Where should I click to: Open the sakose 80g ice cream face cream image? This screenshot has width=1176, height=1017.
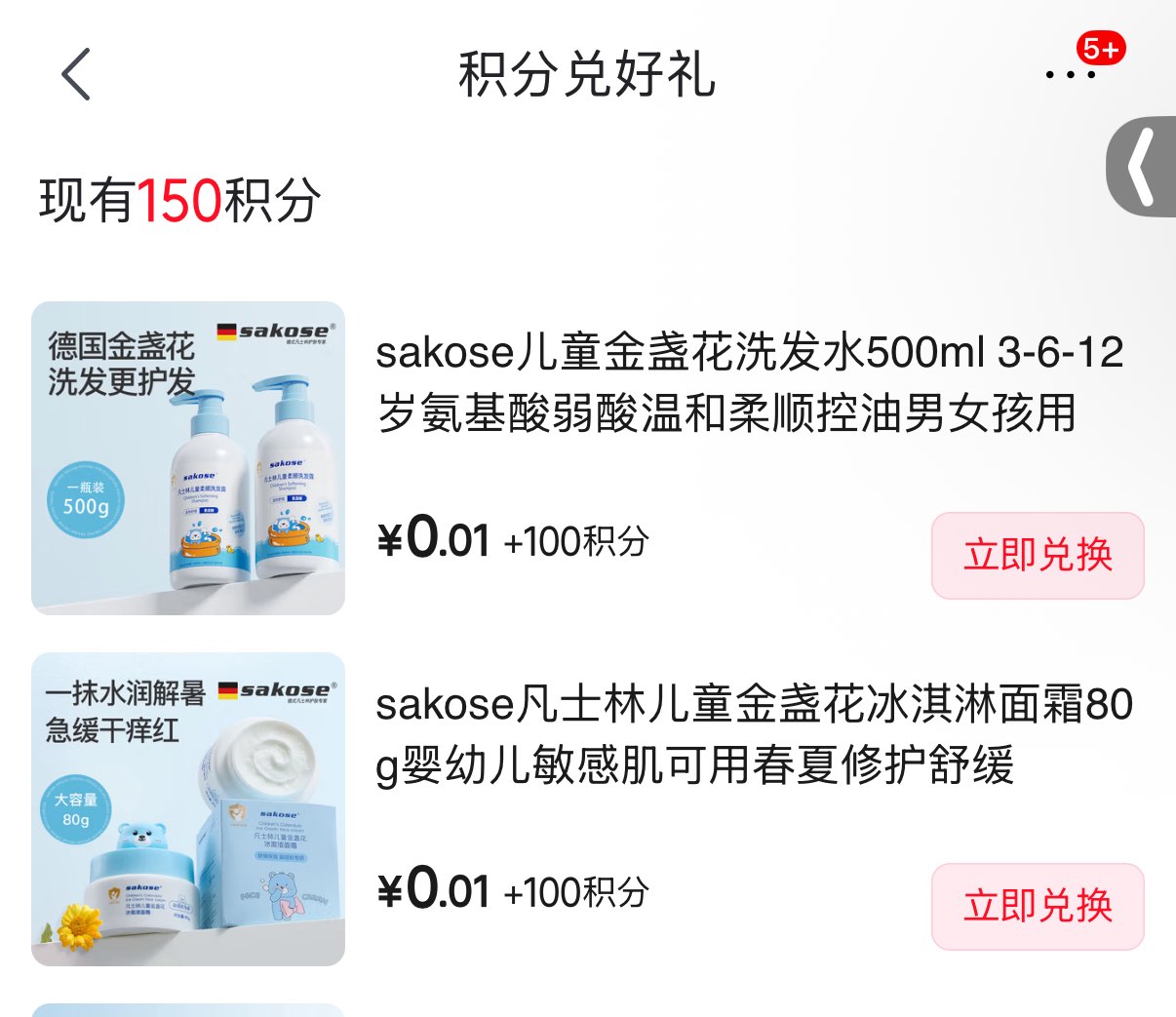point(188,809)
